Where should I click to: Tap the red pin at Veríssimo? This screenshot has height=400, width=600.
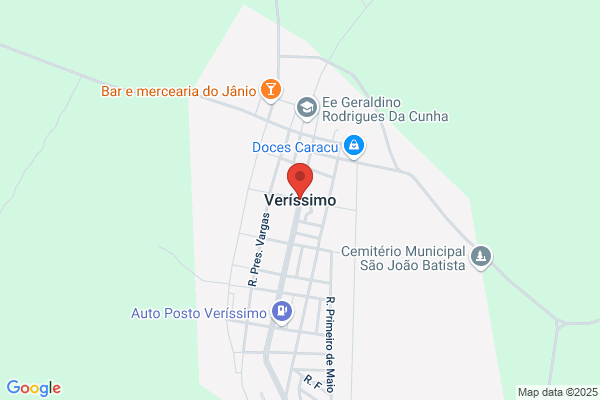pyautogui.click(x=300, y=180)
